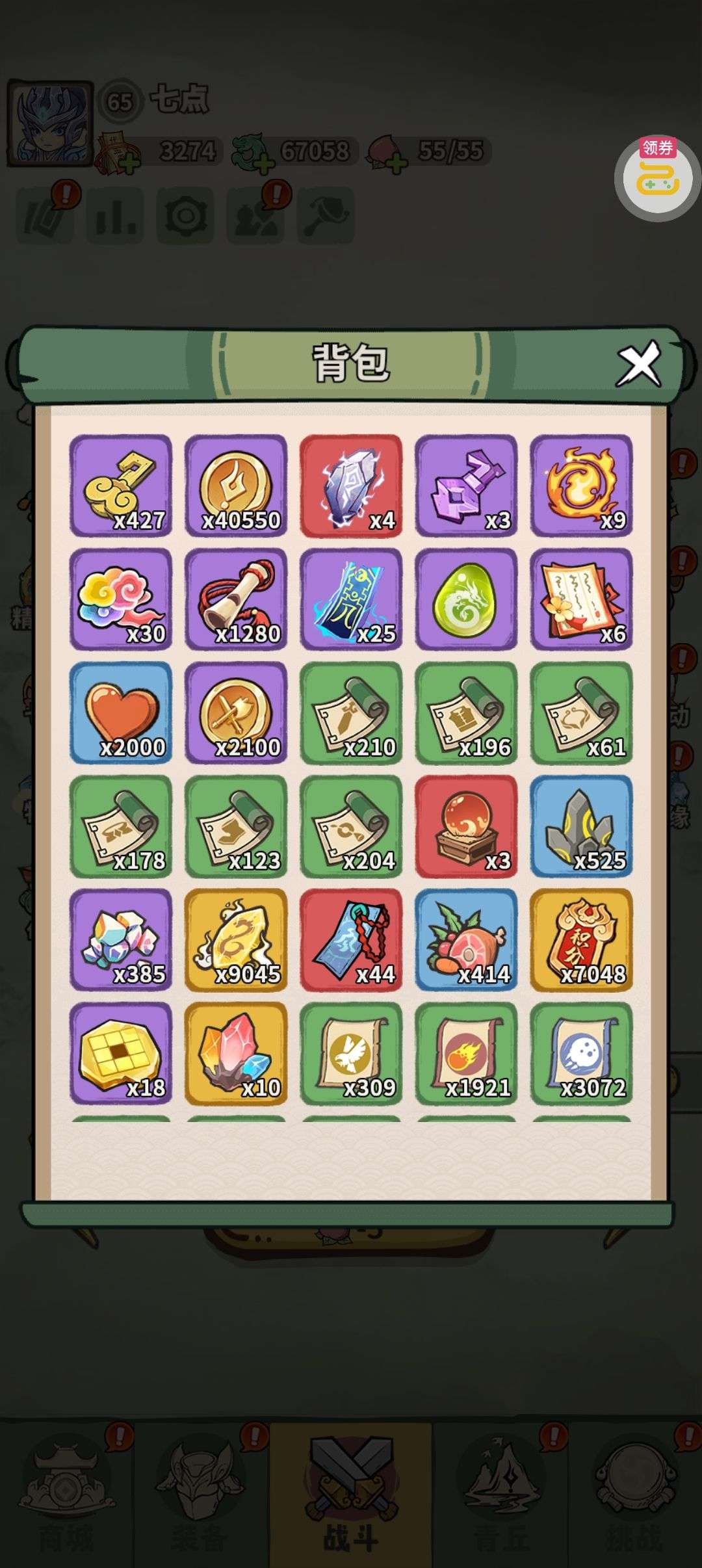Viewport: 702px width, 1568px height.
Task: Tap the lightning stone item x4
Action: coord(351,486)
